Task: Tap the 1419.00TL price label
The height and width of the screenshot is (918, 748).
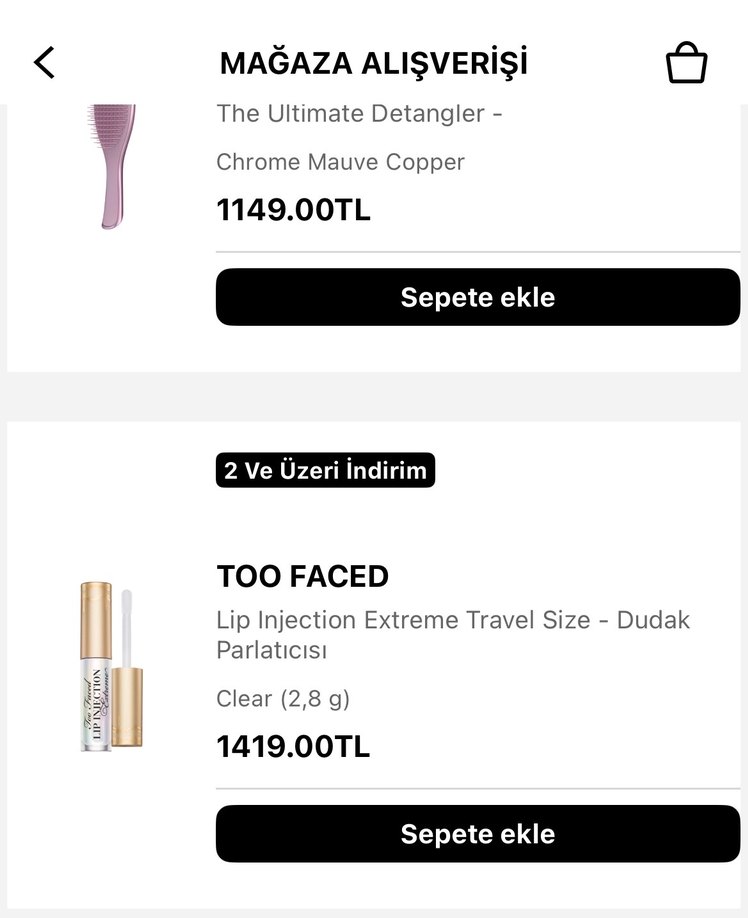Action: pos(293,745)
